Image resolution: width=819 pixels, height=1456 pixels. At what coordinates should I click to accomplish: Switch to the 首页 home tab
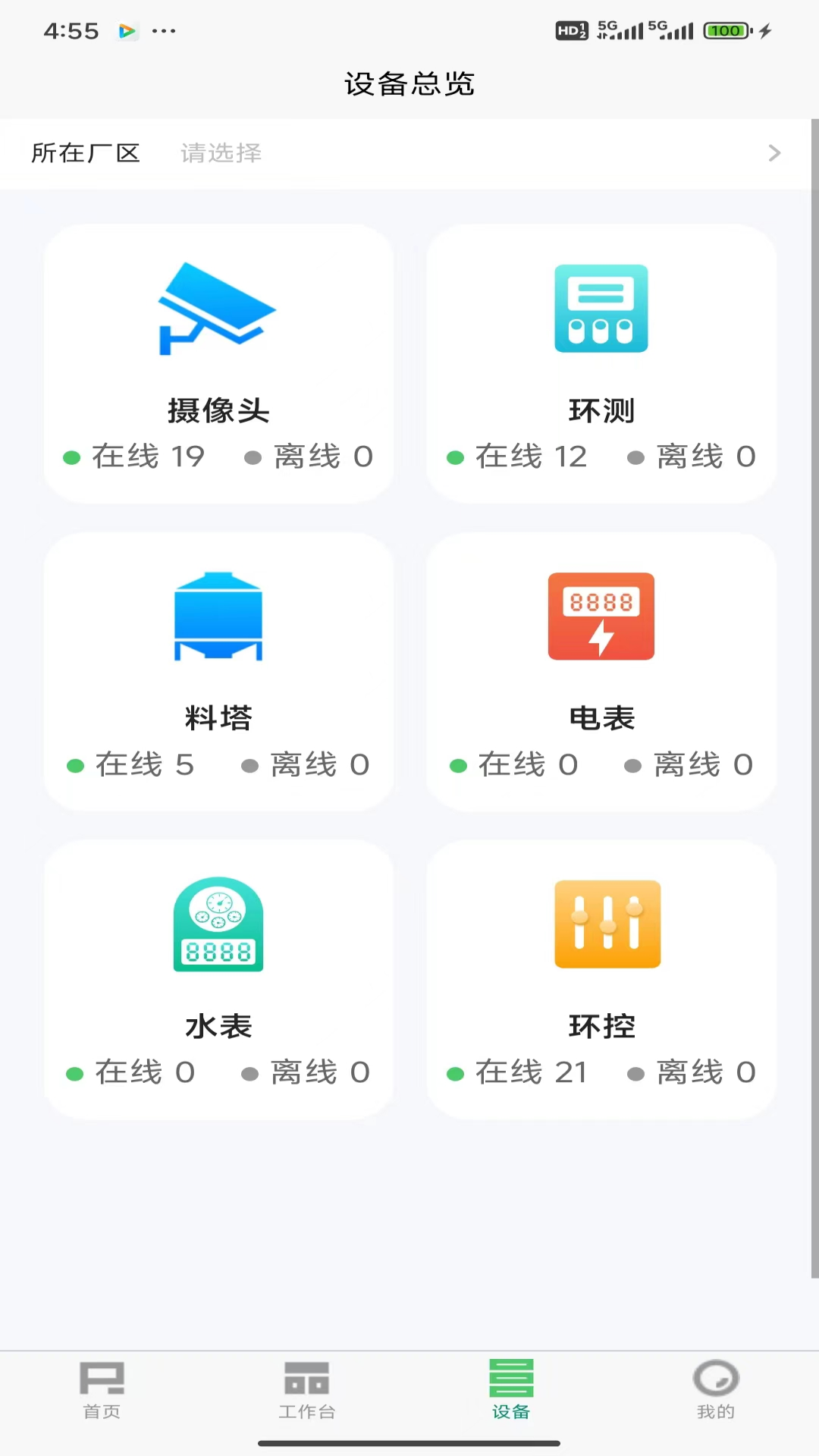point(102,1391)
